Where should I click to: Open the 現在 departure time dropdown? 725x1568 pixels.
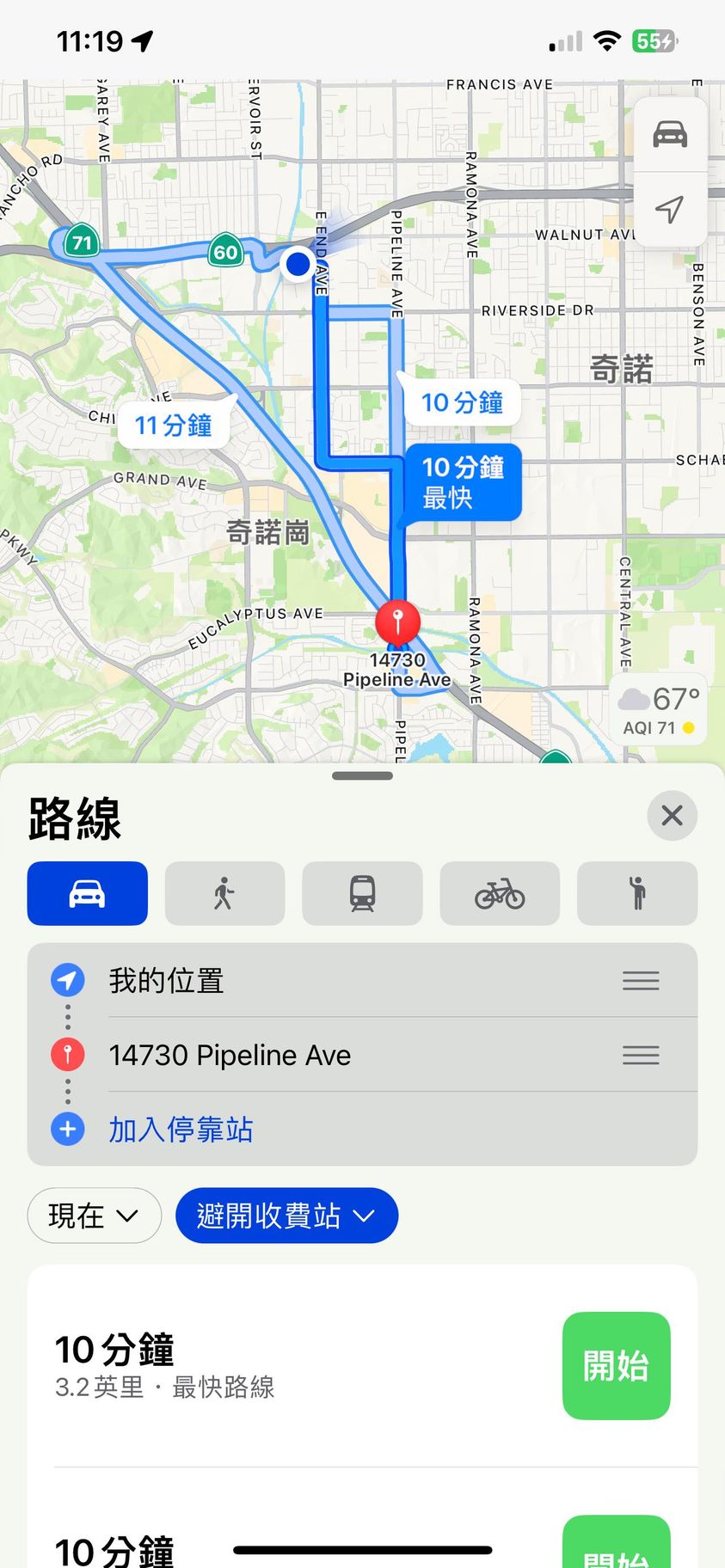click(94, 1216)
